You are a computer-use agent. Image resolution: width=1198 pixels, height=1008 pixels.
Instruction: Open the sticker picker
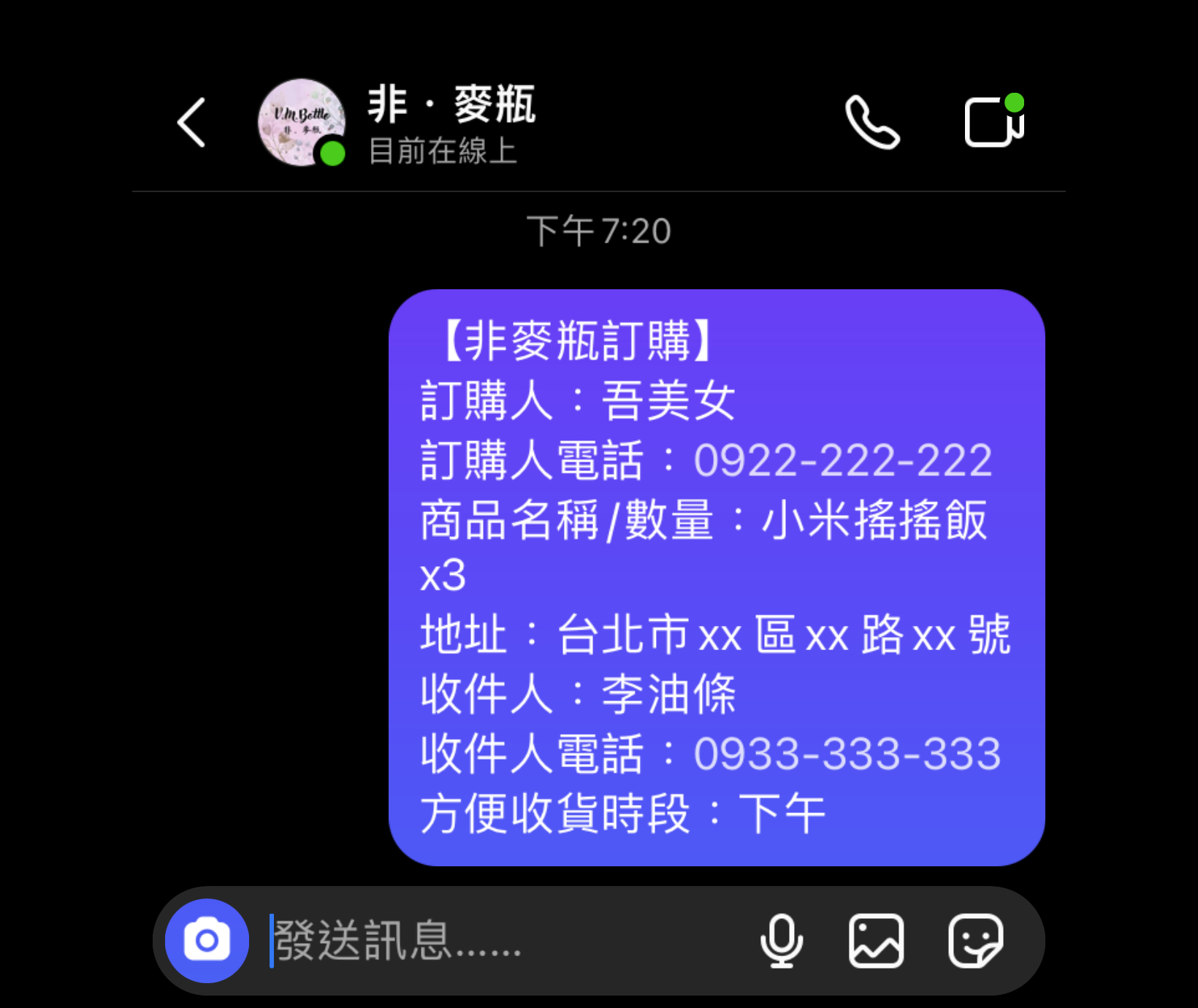(975, 940)
